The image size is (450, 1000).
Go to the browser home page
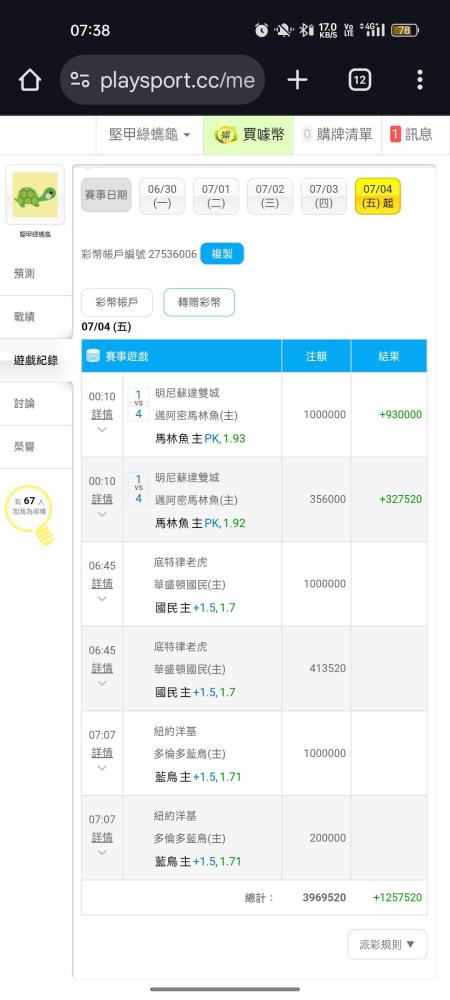point(30,80)
